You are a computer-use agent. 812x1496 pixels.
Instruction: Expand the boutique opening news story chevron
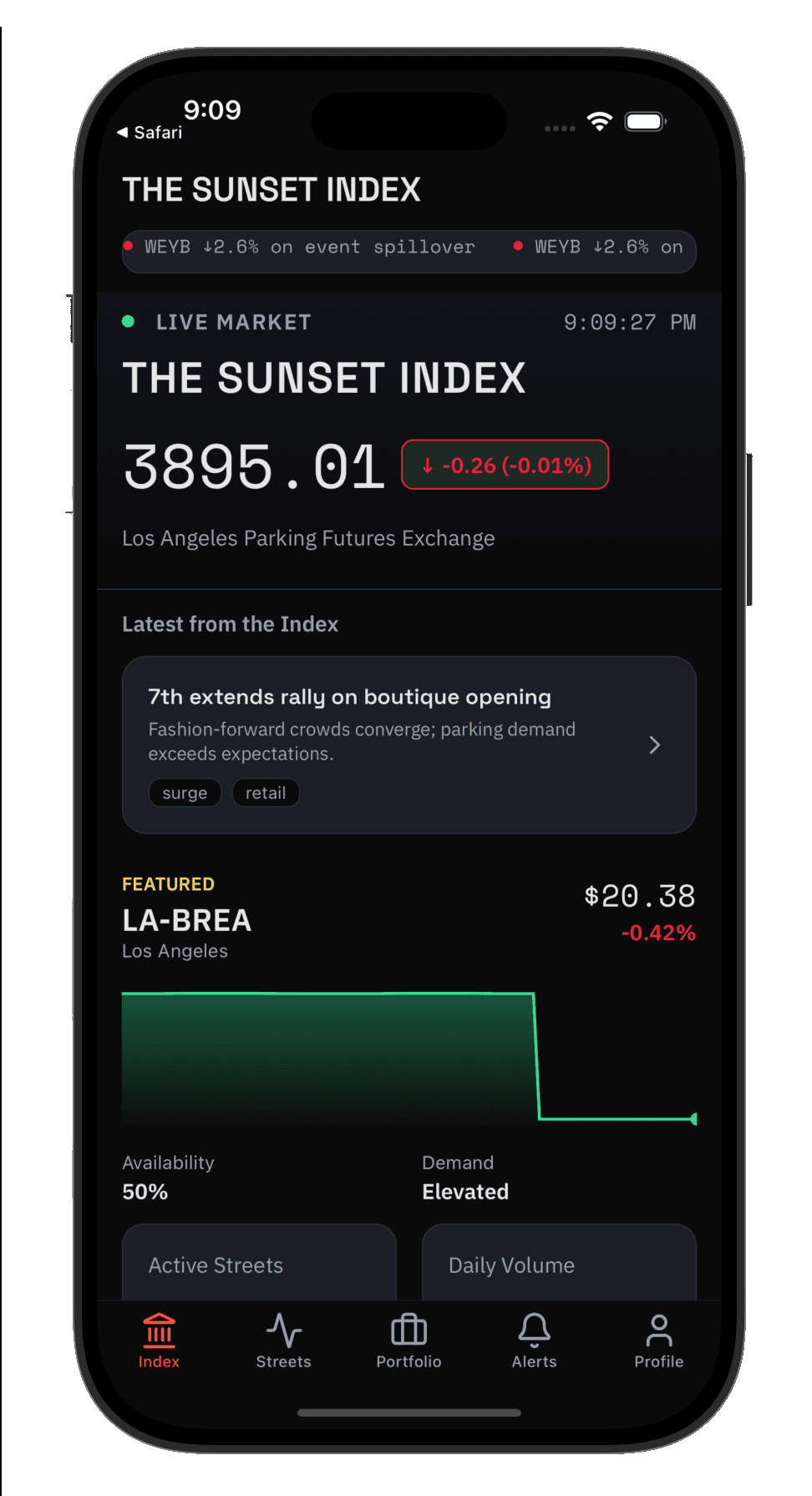[x=655, y=745]
